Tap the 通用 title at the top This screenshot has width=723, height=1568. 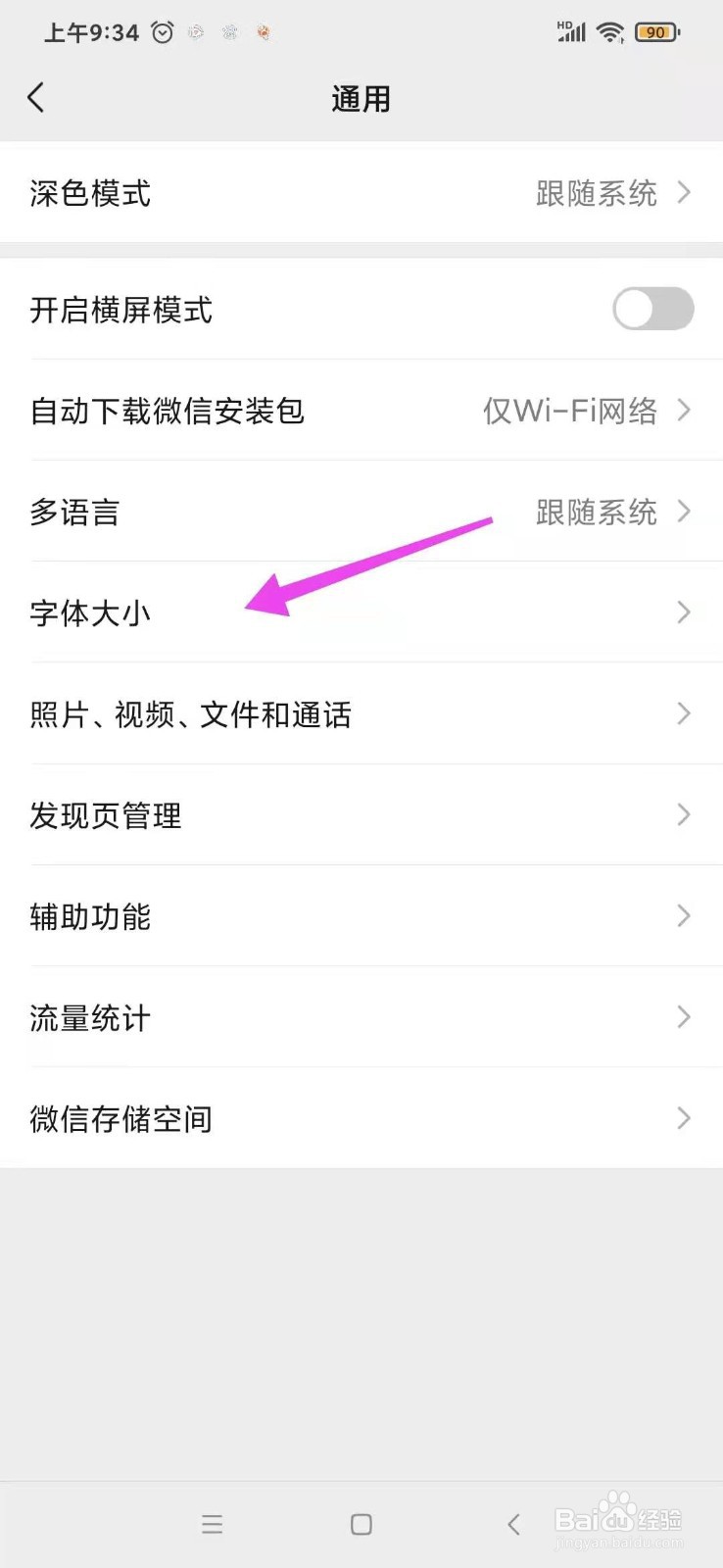(361, 97)
